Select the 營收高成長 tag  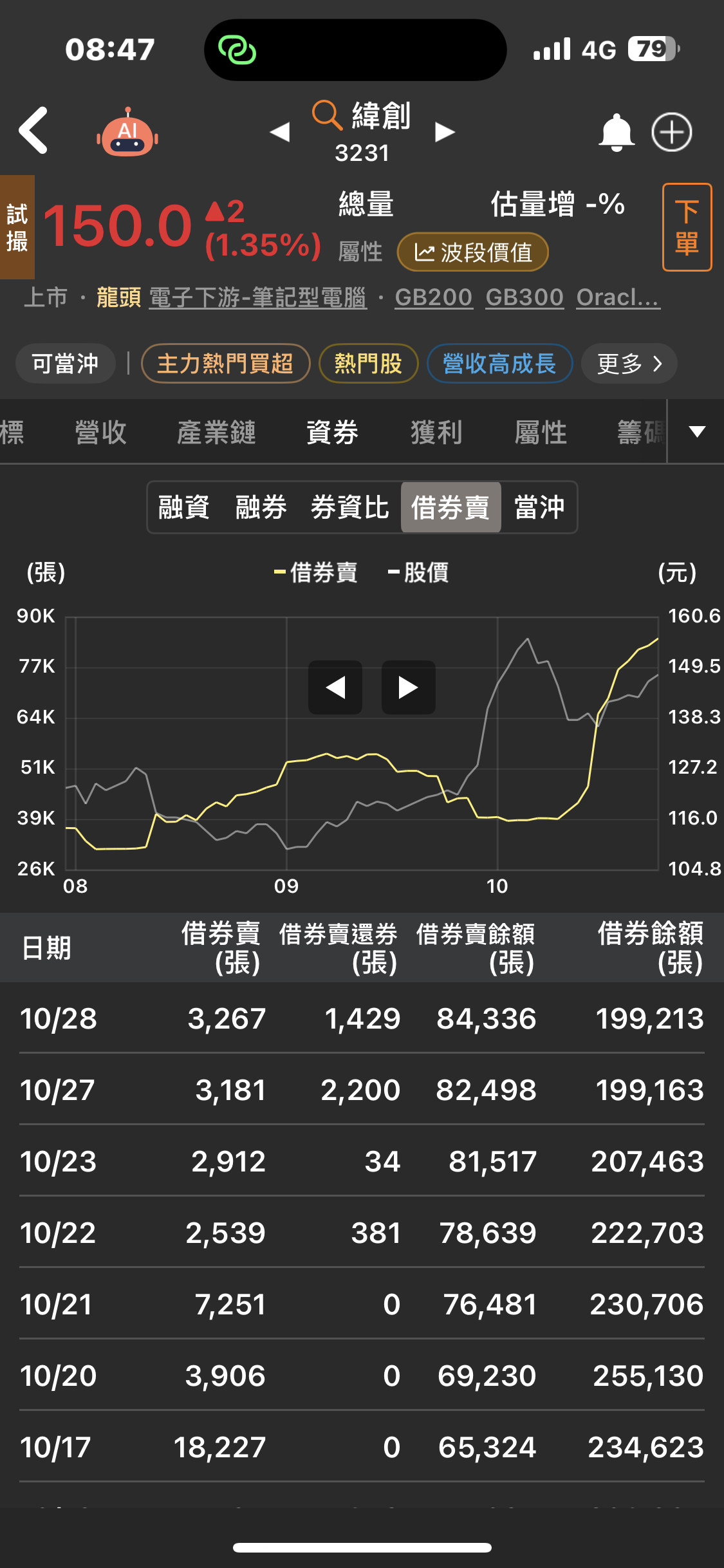(499, 364)
